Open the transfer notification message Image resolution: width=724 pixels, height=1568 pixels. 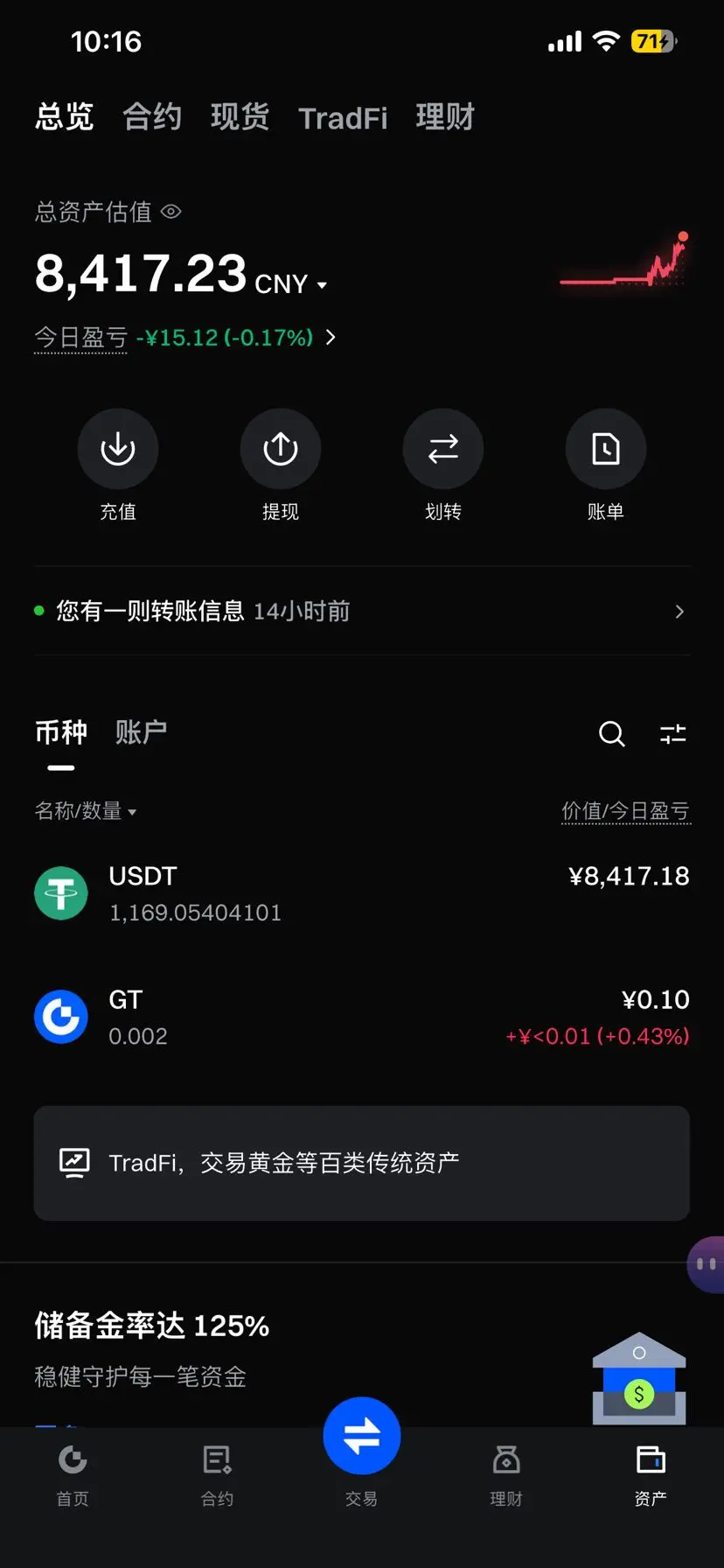click(x=362, y=611)
